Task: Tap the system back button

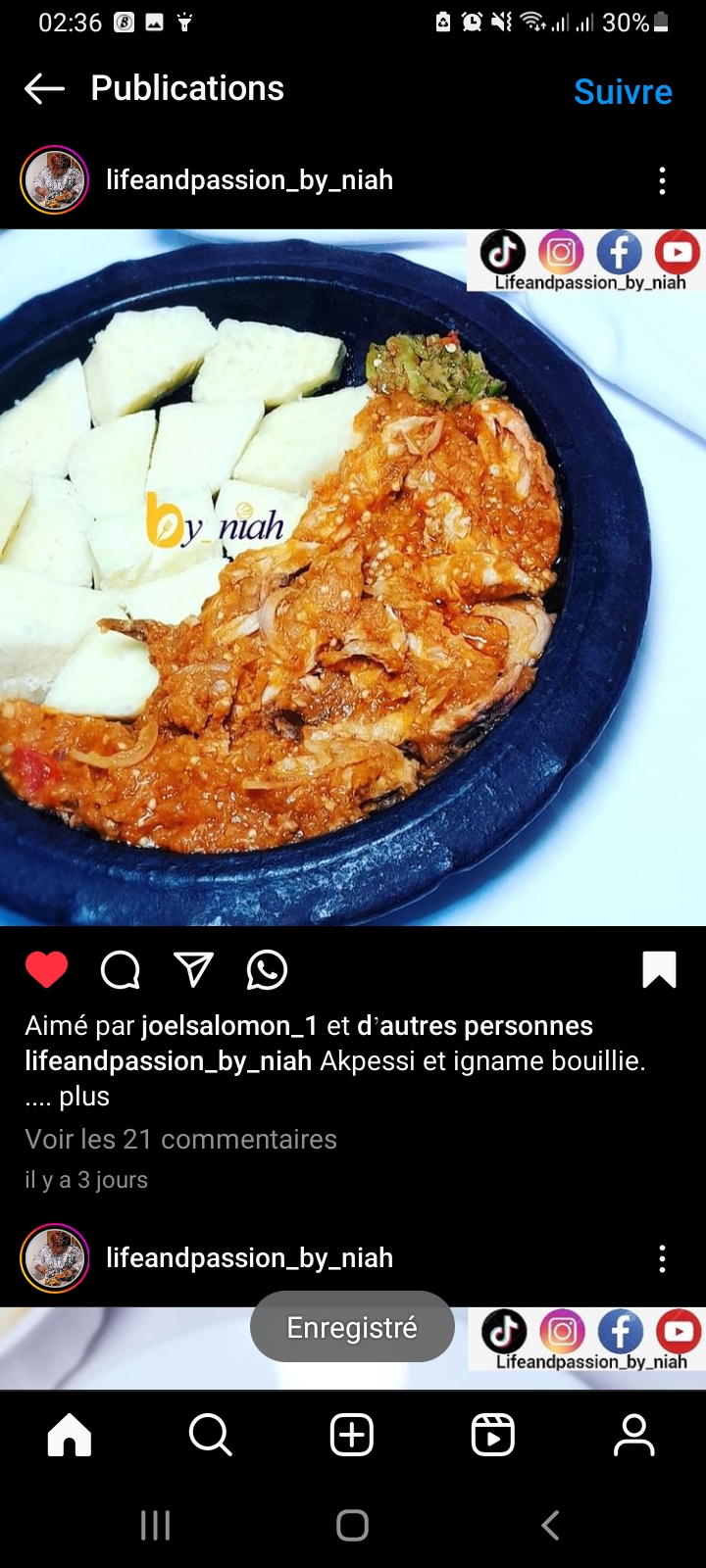Action: click(x=551, y=1525)
